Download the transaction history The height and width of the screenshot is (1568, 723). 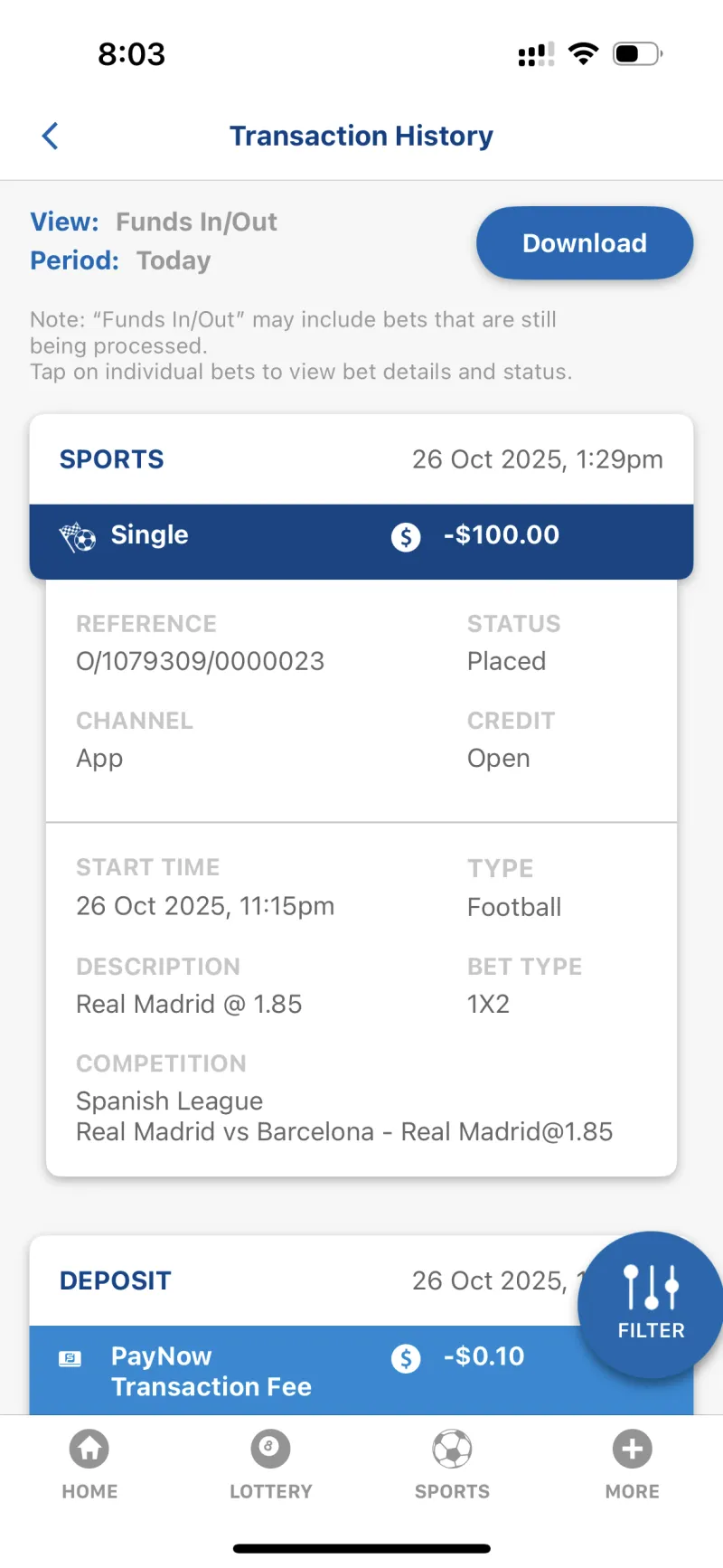(x=584, y=243)
